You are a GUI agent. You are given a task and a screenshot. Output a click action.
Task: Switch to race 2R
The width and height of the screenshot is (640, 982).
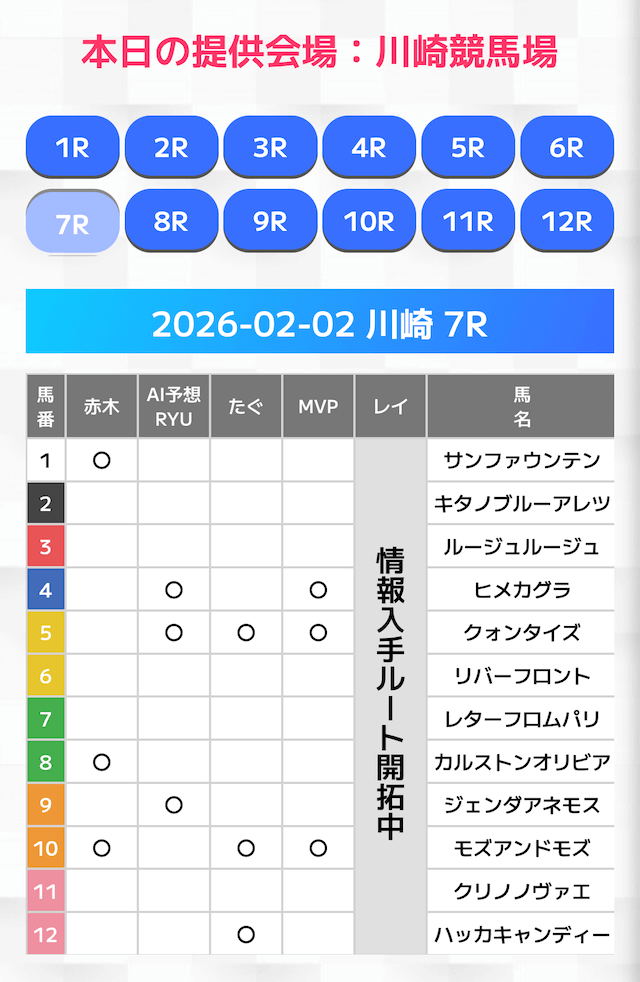(x=171, y=148)
